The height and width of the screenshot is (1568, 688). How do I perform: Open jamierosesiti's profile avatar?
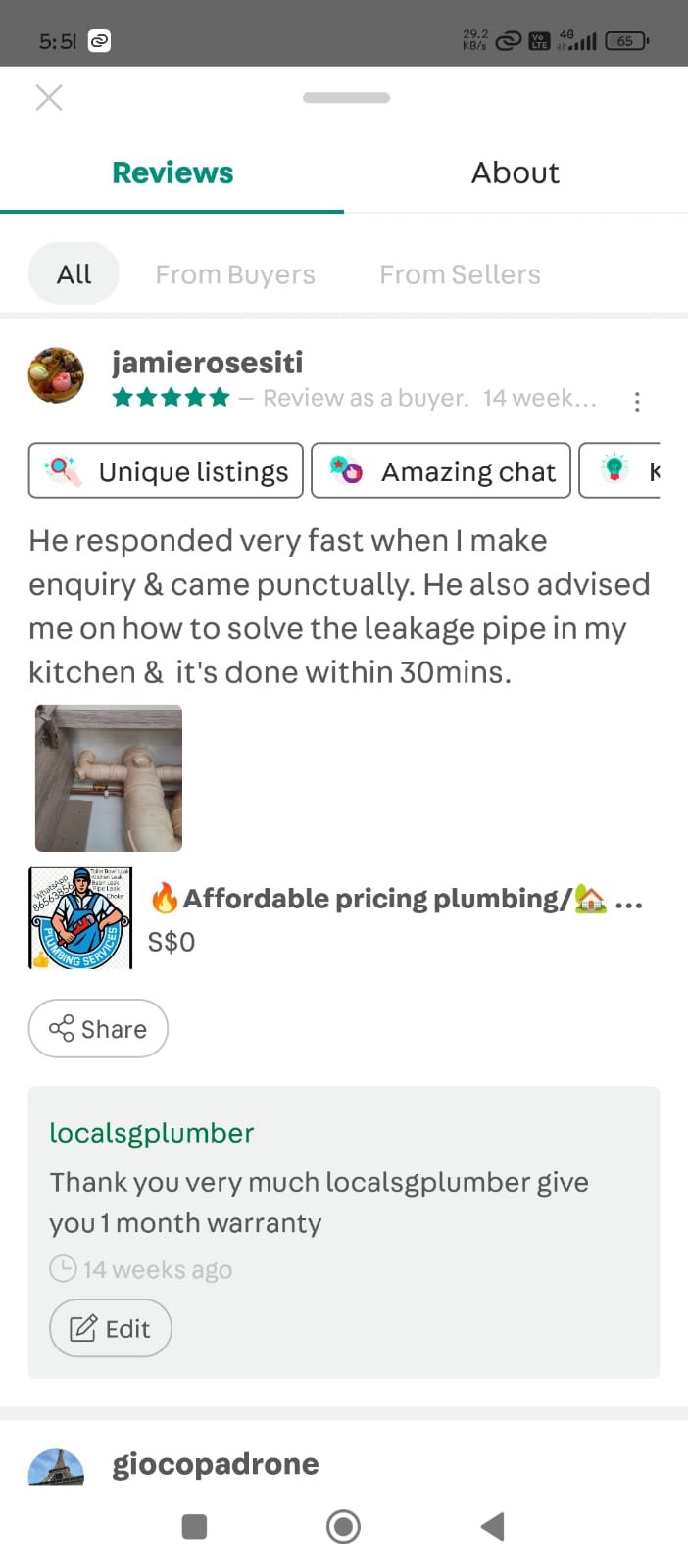point(56,375)
